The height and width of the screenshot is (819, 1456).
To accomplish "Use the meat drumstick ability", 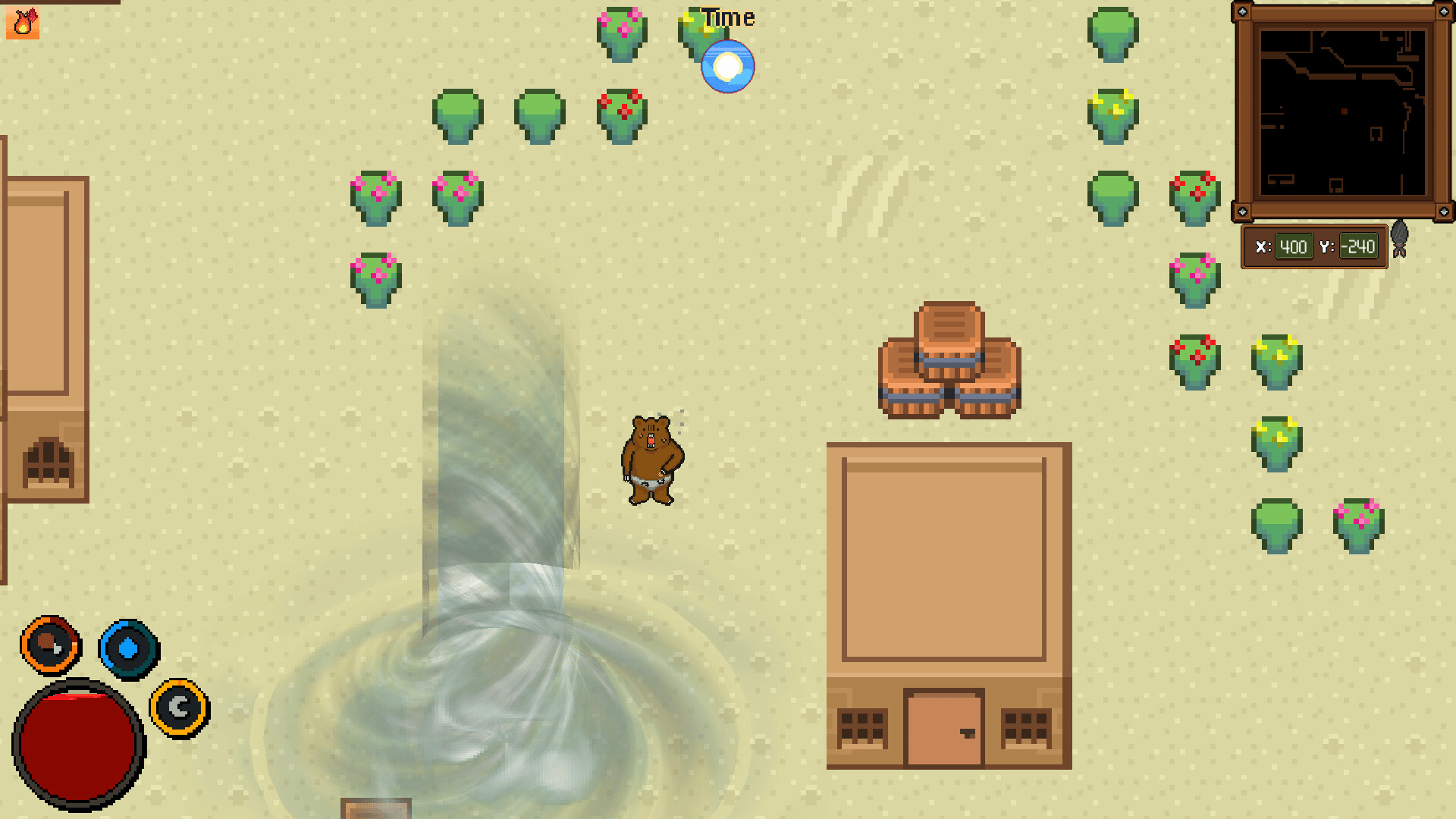I will click(50, 645).
